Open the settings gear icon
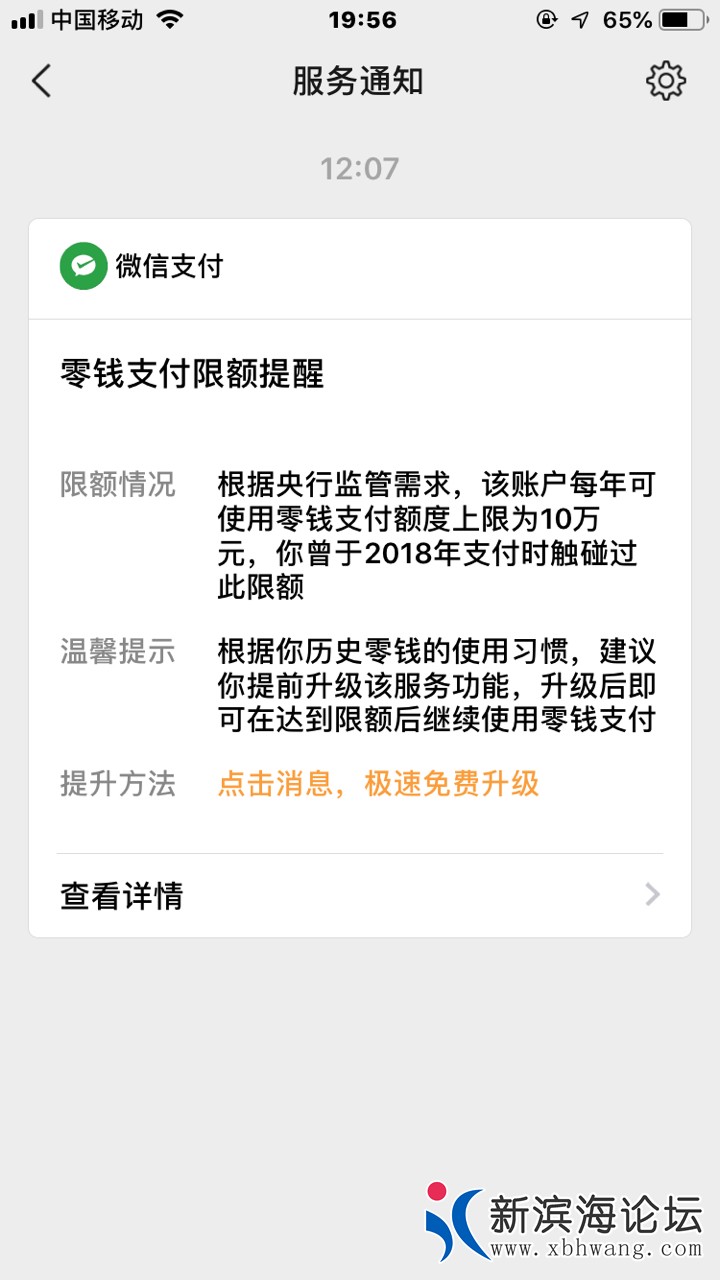Screen dimensions: 720x1280 665,81
